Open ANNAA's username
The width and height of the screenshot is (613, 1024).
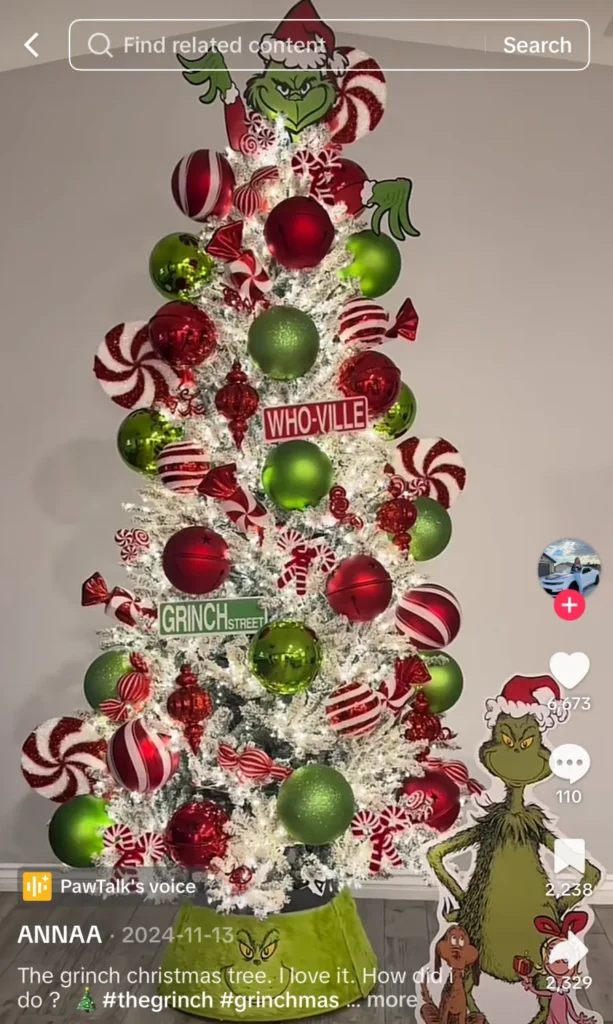[59, 935]
